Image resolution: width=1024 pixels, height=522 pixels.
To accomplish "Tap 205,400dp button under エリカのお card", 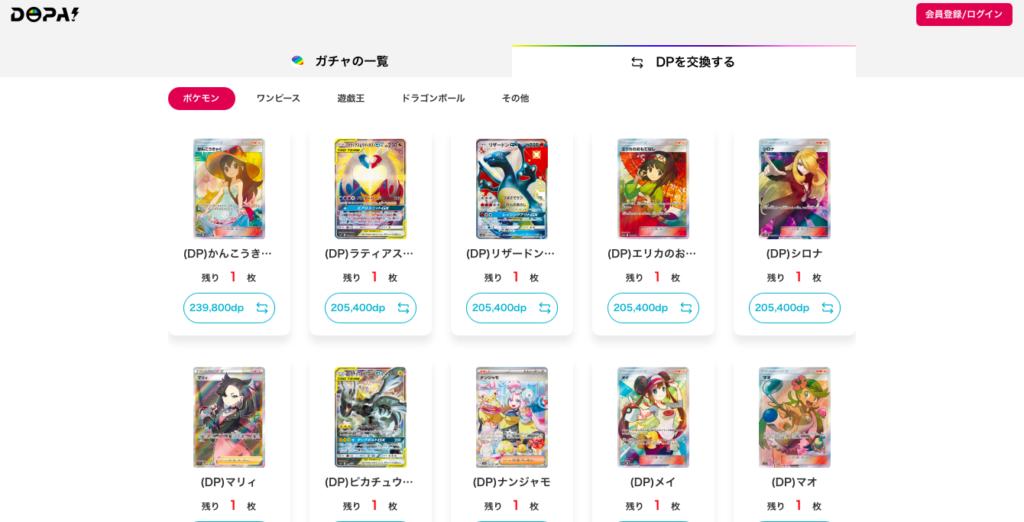I will 653,308.
